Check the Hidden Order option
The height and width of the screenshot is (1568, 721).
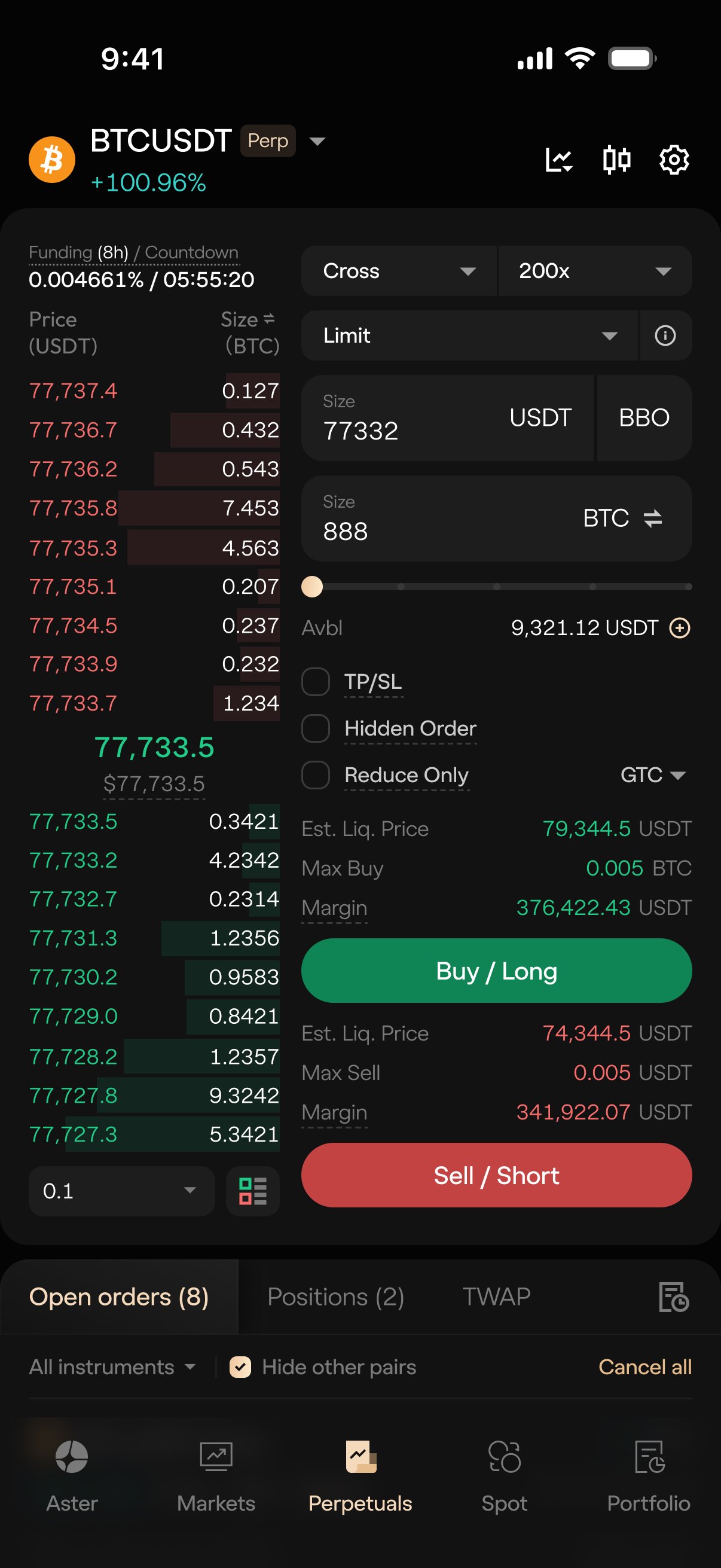(316, 728)
